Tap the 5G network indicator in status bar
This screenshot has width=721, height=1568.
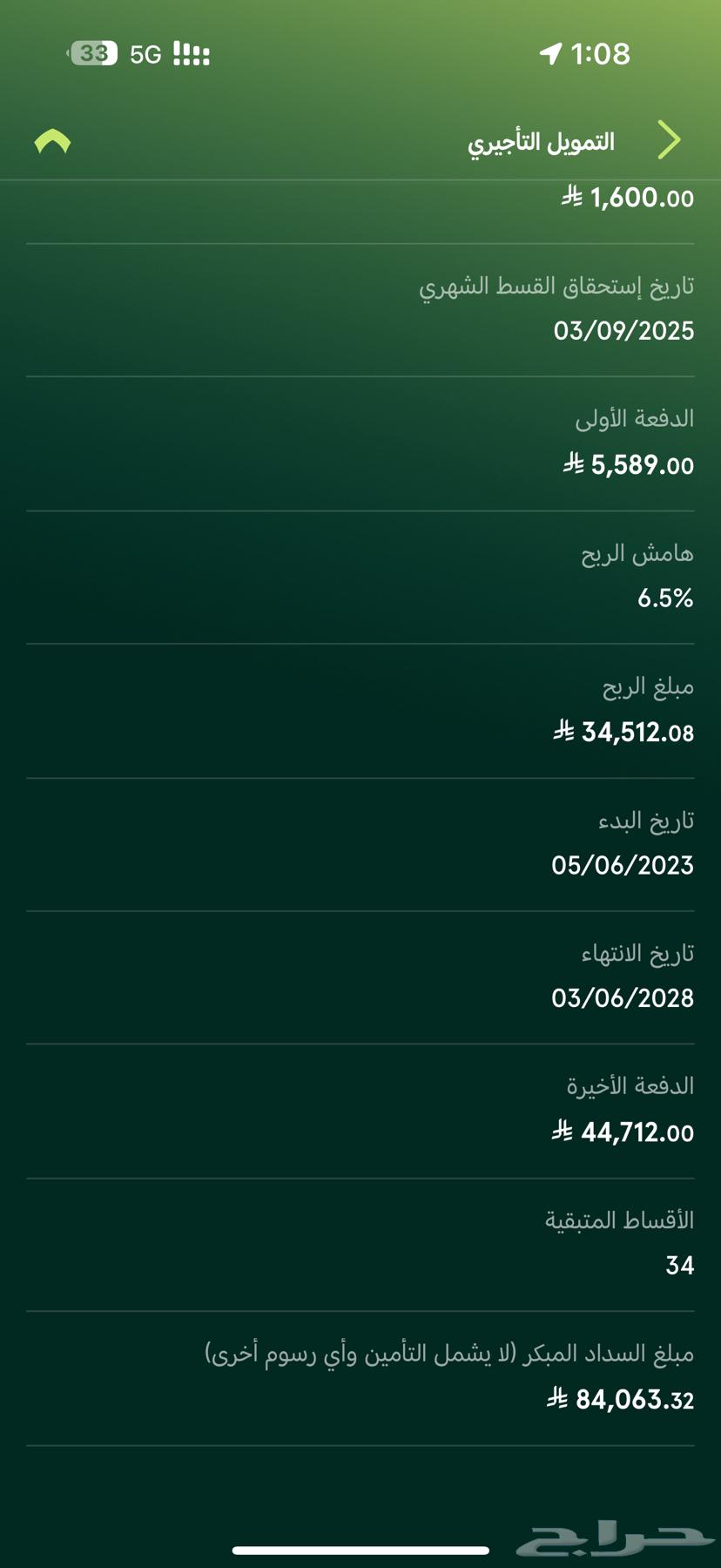[x=145, y=54]
